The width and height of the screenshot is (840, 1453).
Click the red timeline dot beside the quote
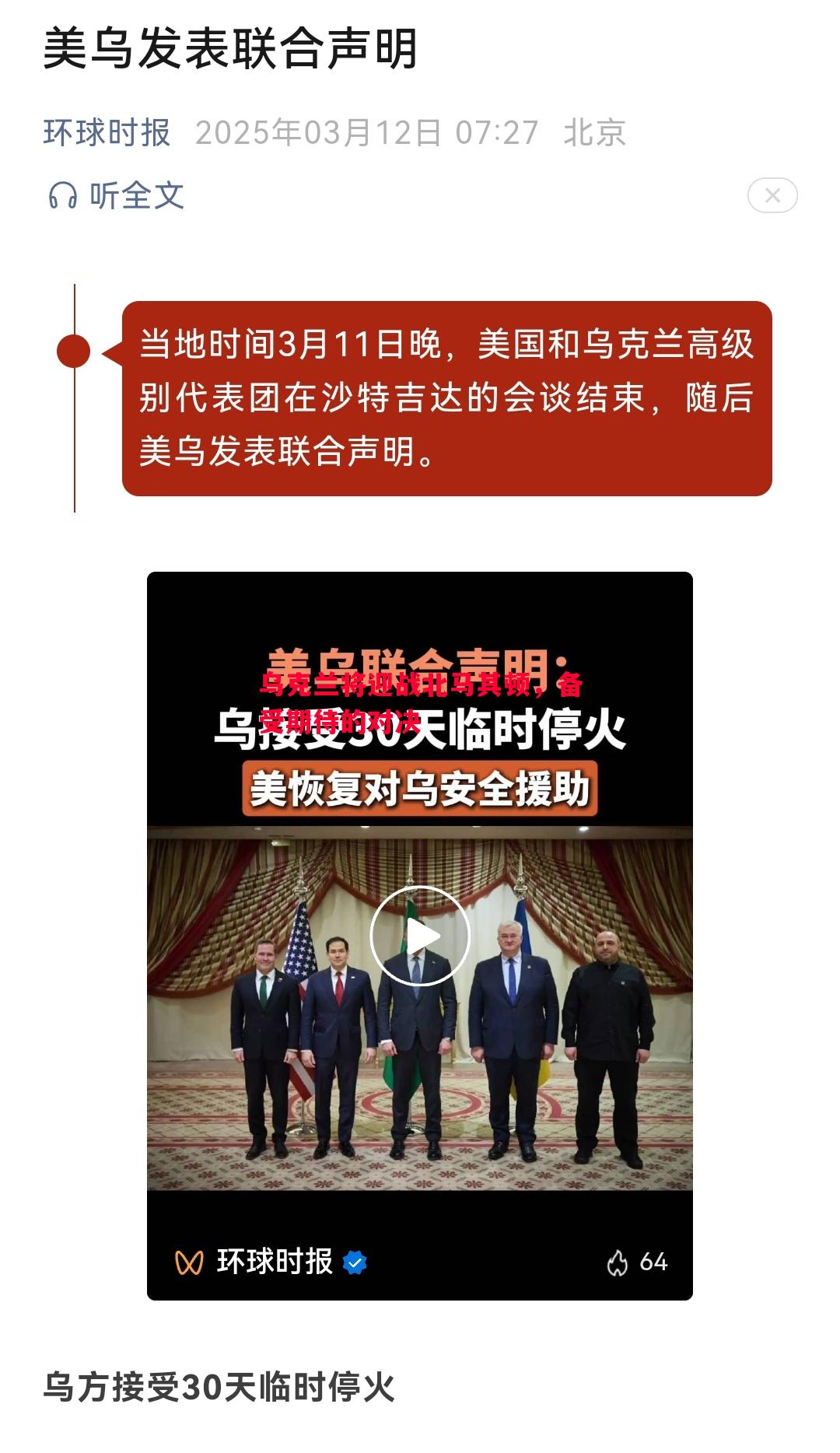click(74, 350)
